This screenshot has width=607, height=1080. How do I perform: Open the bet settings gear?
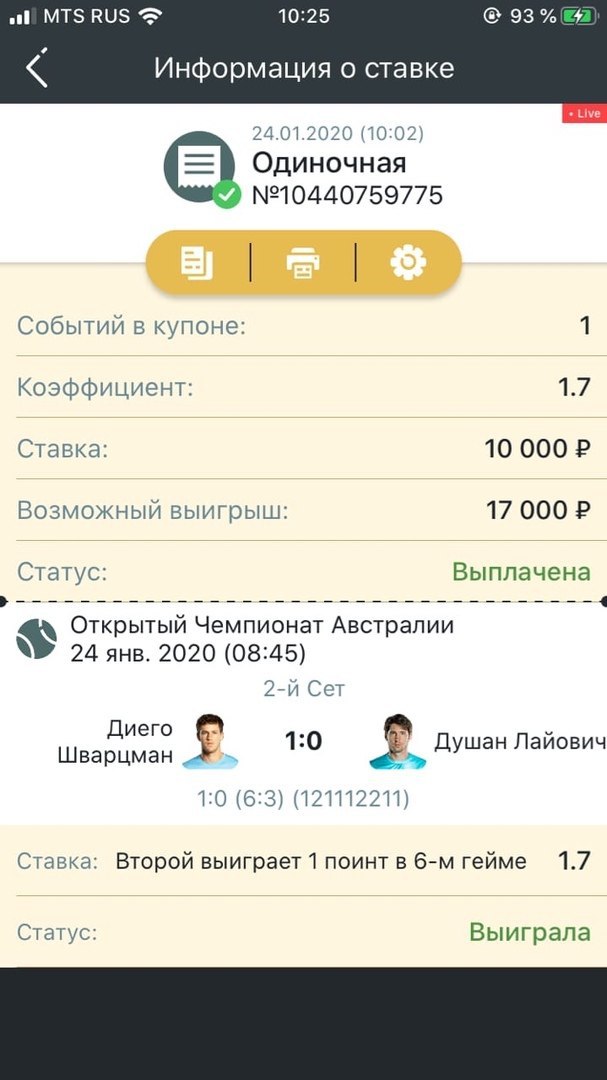(x=408, y=263)
